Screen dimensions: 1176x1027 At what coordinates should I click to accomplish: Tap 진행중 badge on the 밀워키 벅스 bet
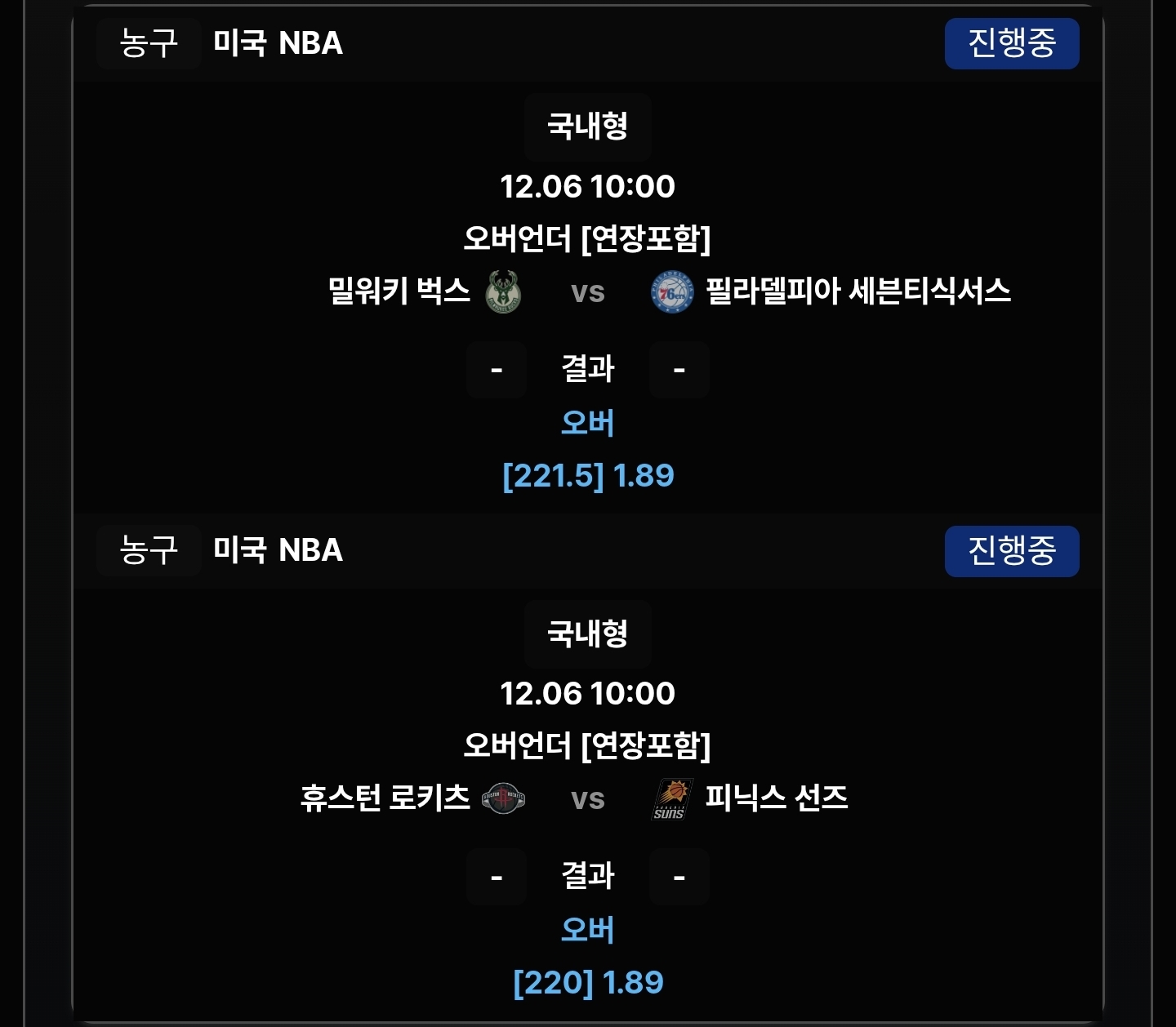[1011, 43]
